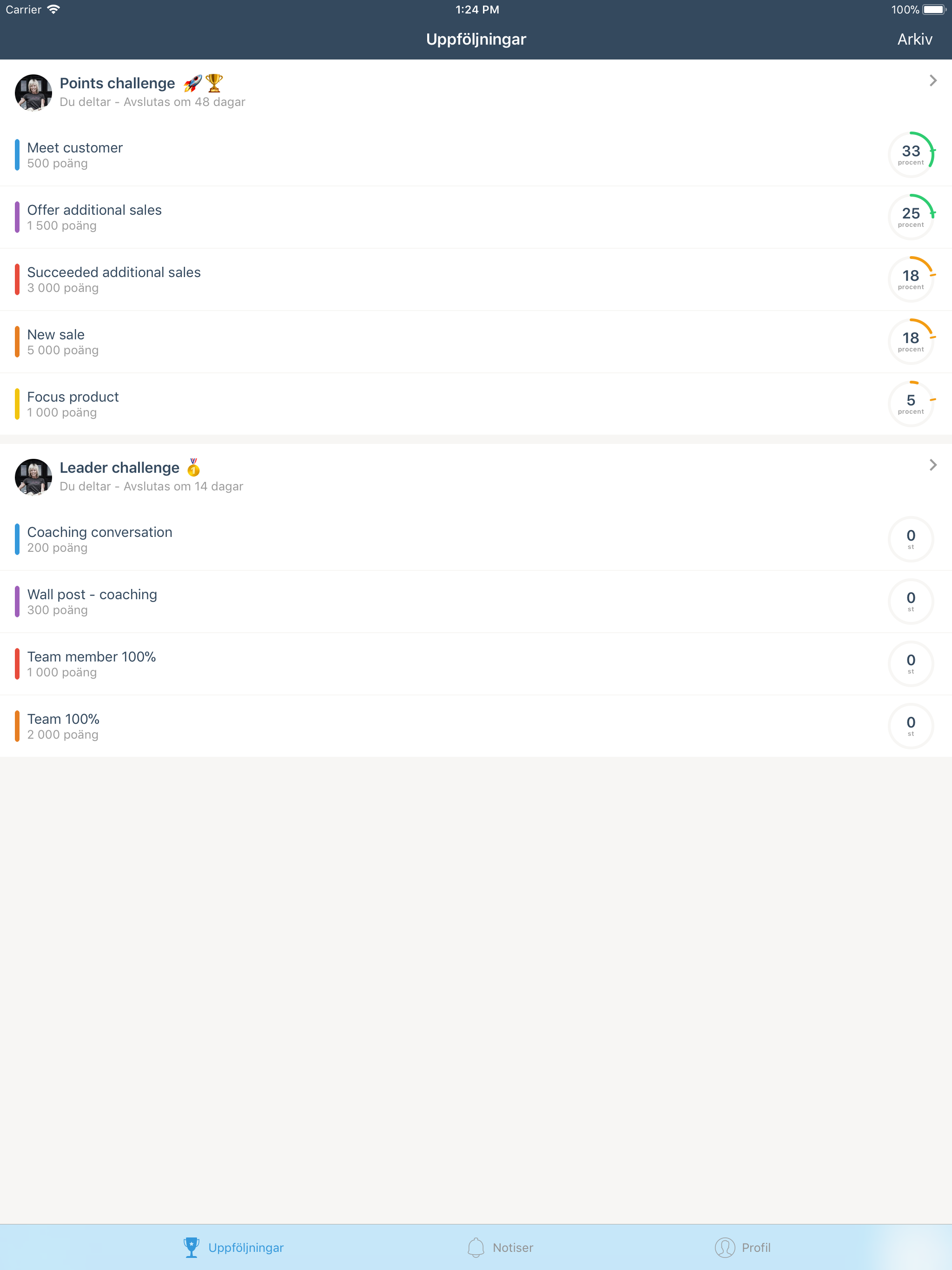Select the New sale row
Screen dimensions: 952x1270
point(287,341)
